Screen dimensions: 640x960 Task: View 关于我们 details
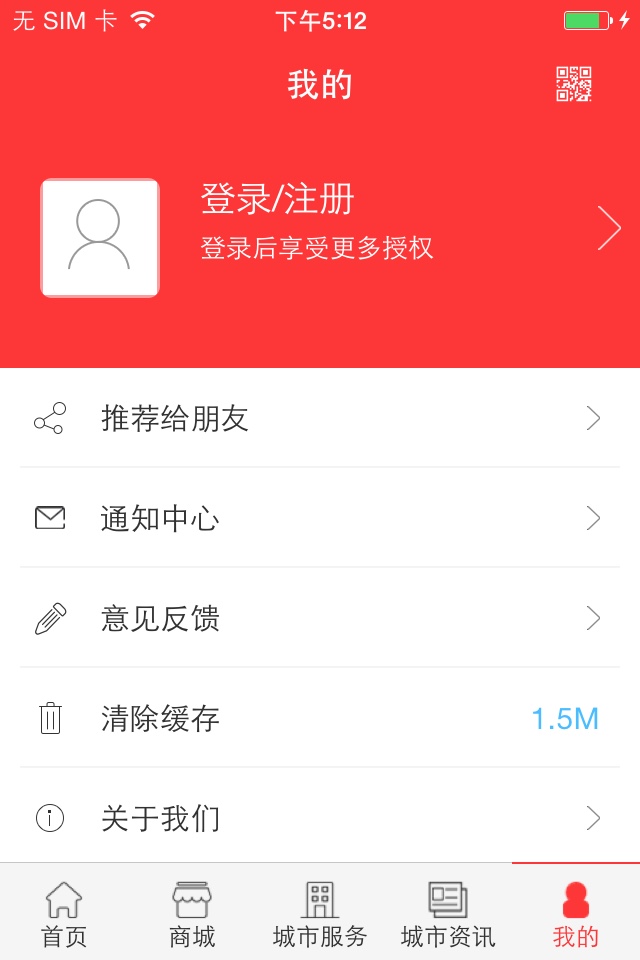point(320,818)
